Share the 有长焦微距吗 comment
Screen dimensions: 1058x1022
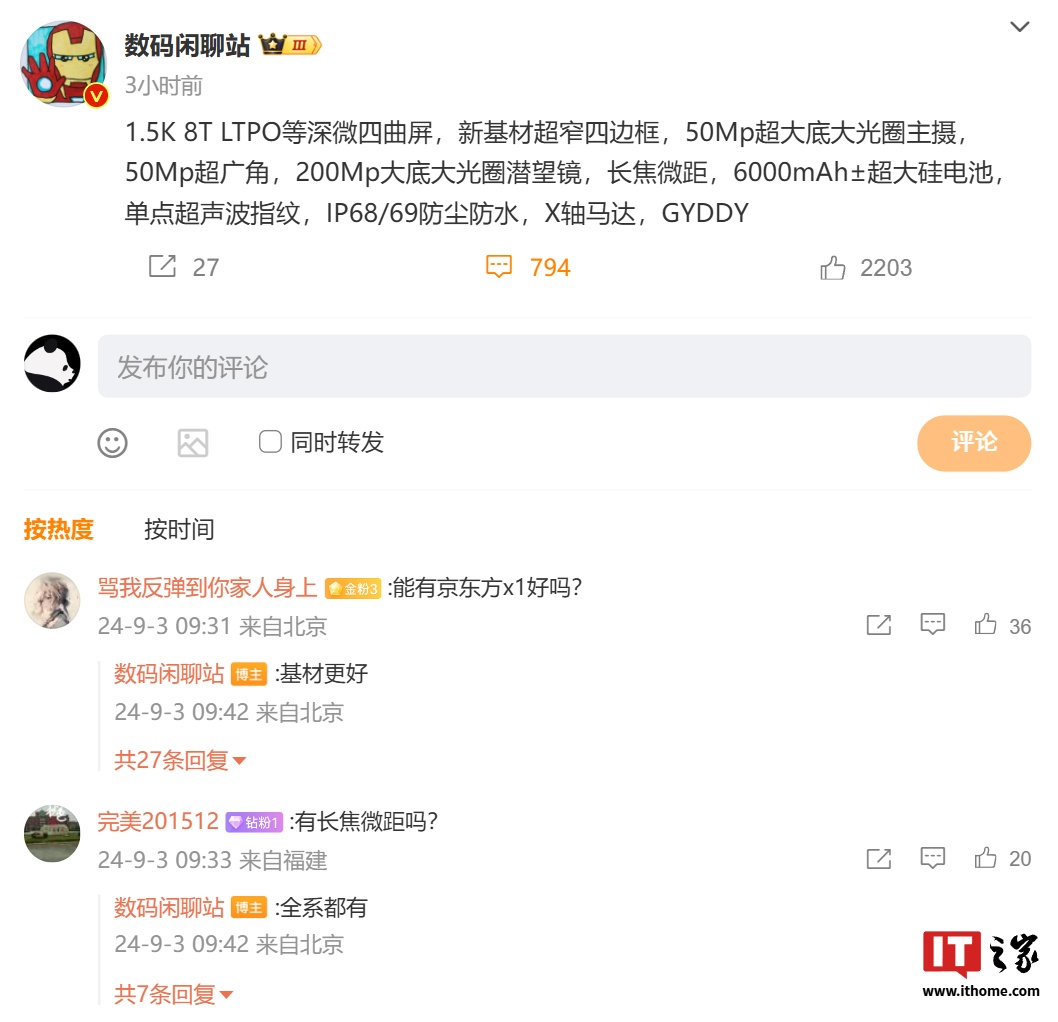[878, 858]
